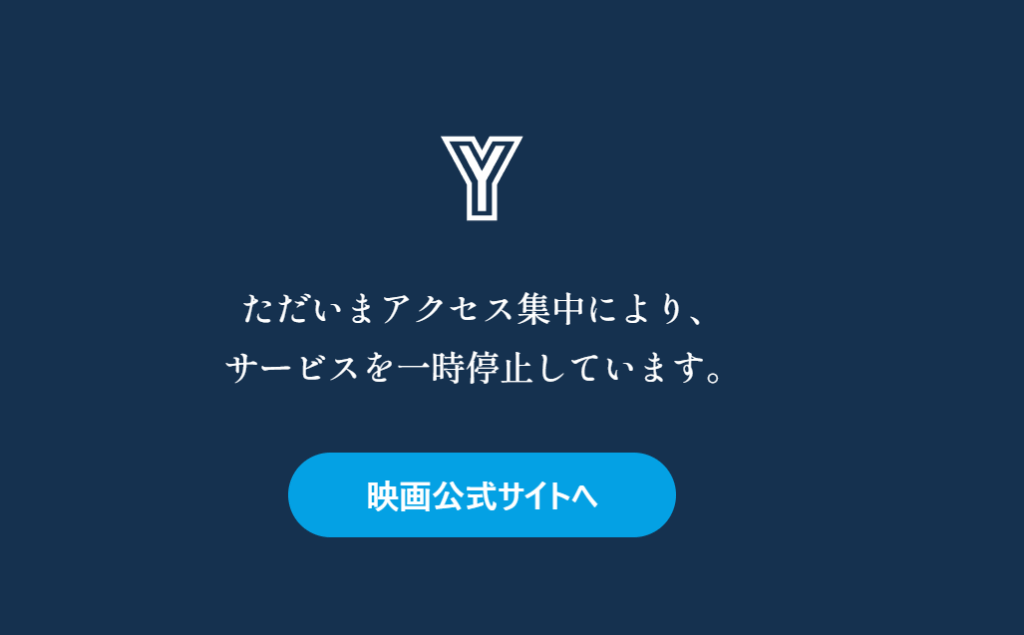Tap the 映画公式サイトへ button
The image size is (1024, 635).
tap(481, 495)
